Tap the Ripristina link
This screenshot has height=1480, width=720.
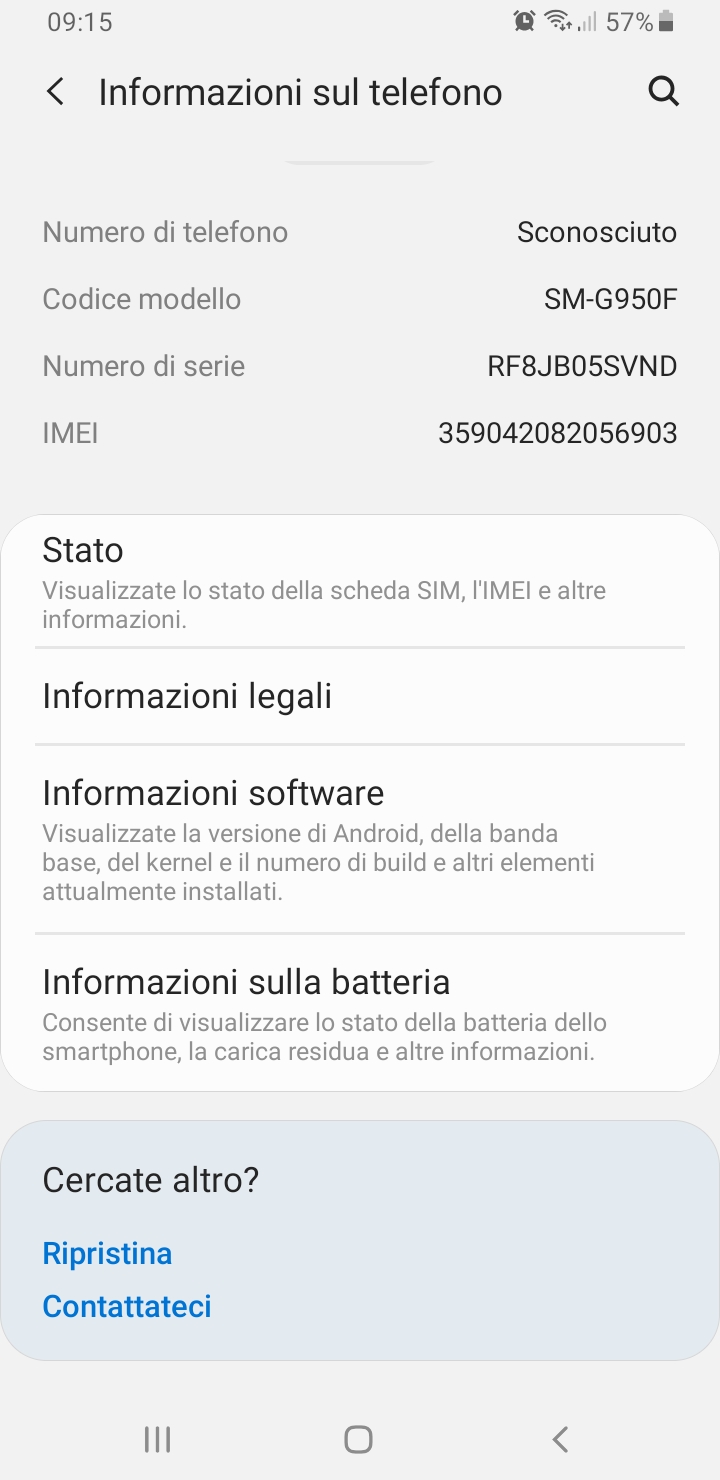pos(107,1253)
